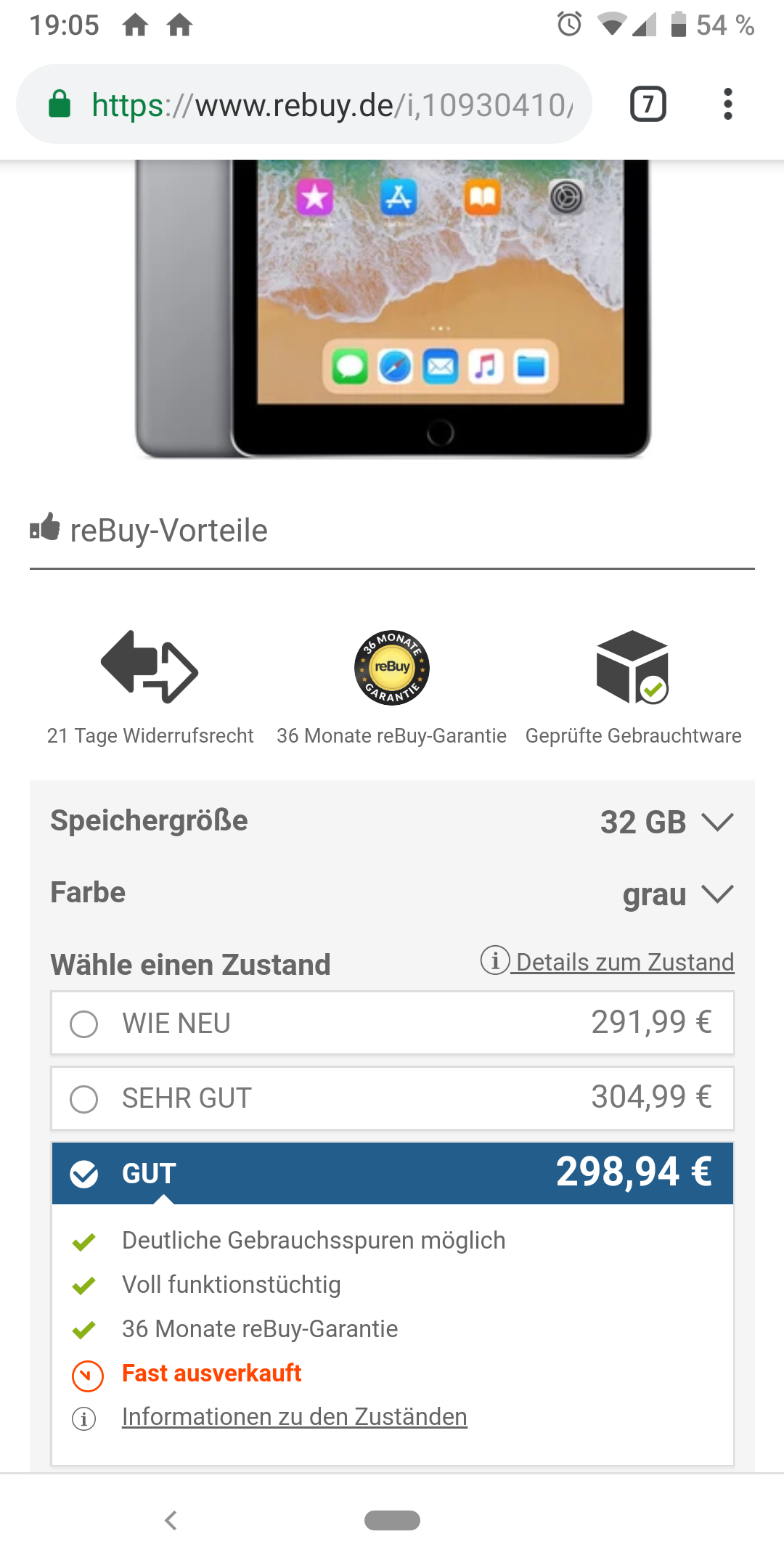Choose the GUT condition for 298,94 €
This screenshot has height=1568, width=784.
(392, 1173)
